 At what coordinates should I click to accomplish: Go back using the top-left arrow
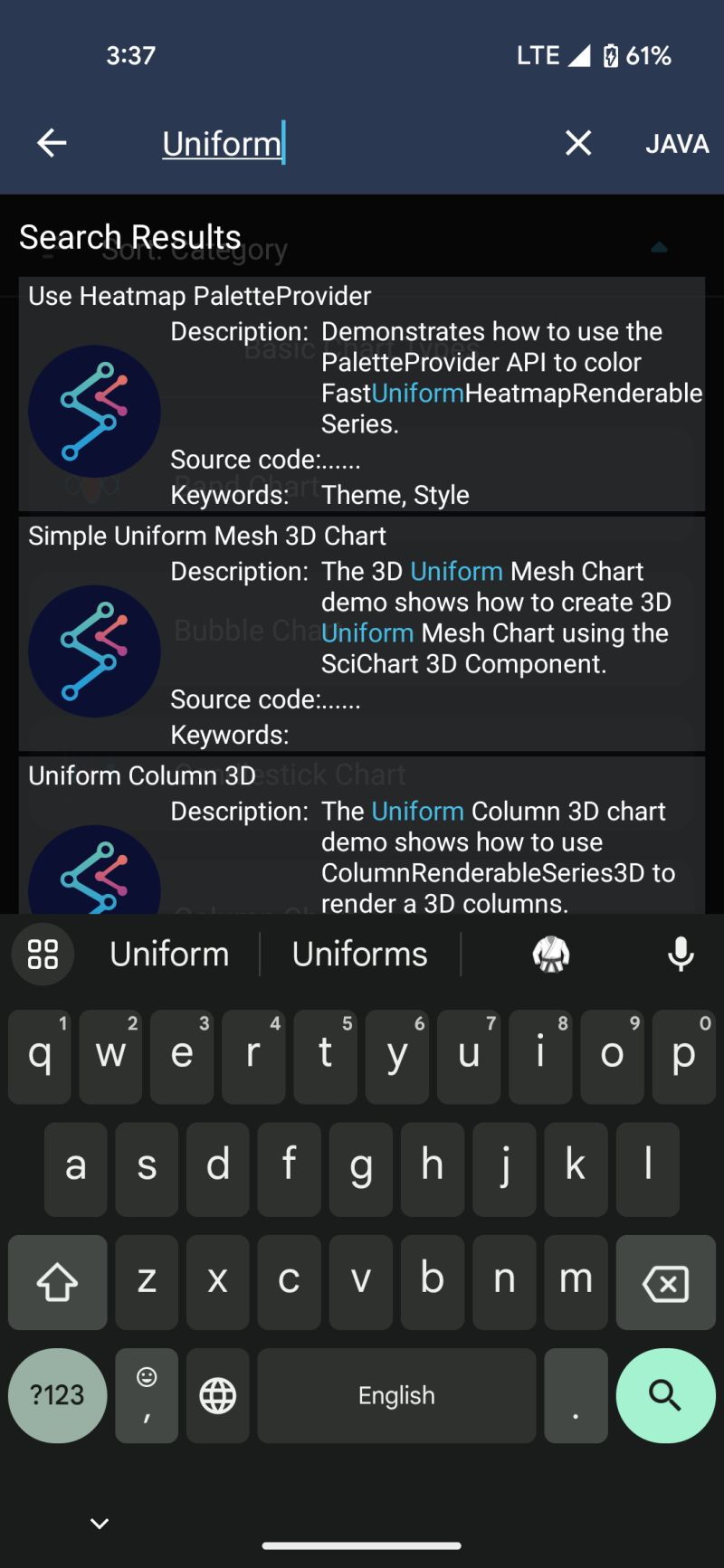point(52,143)
